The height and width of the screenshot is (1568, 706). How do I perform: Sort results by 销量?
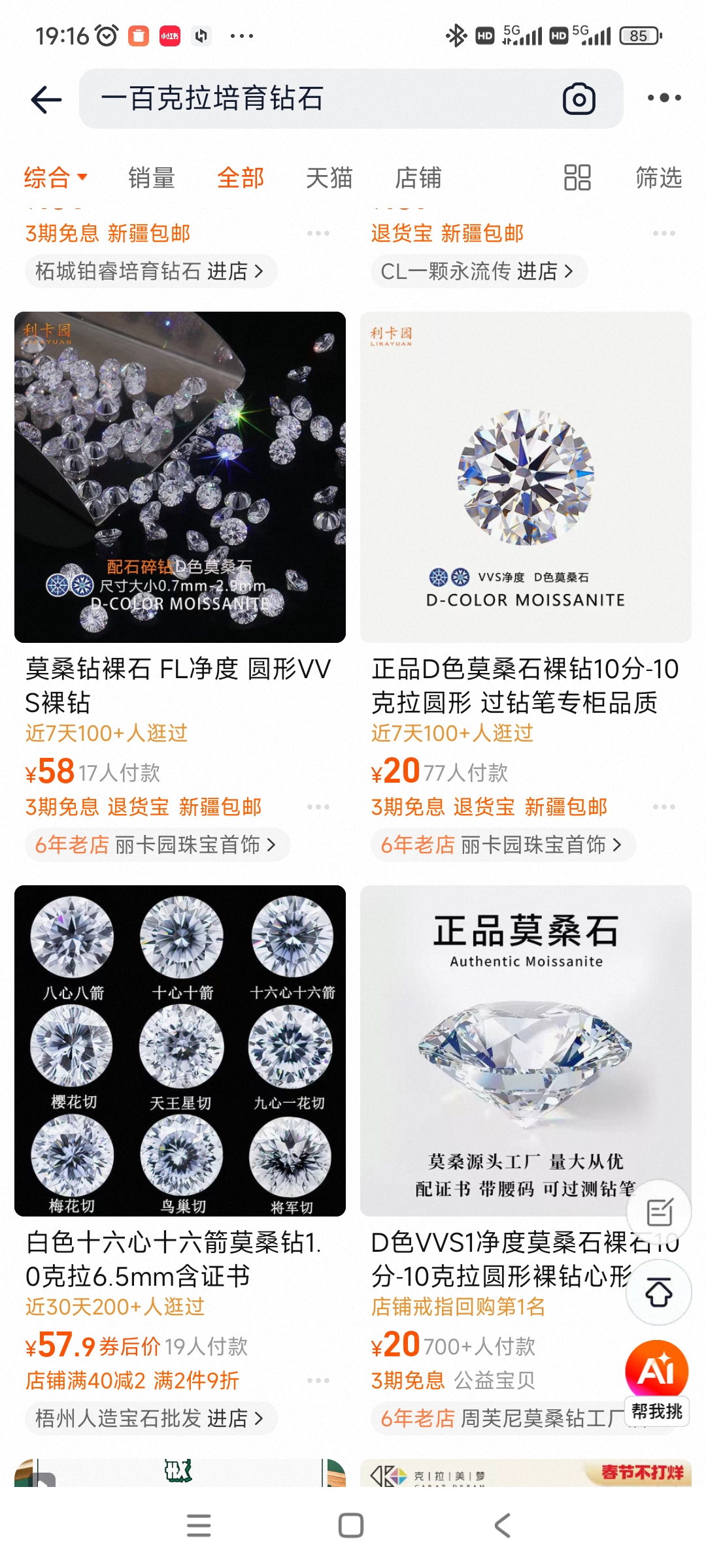[x=151, y=177]
